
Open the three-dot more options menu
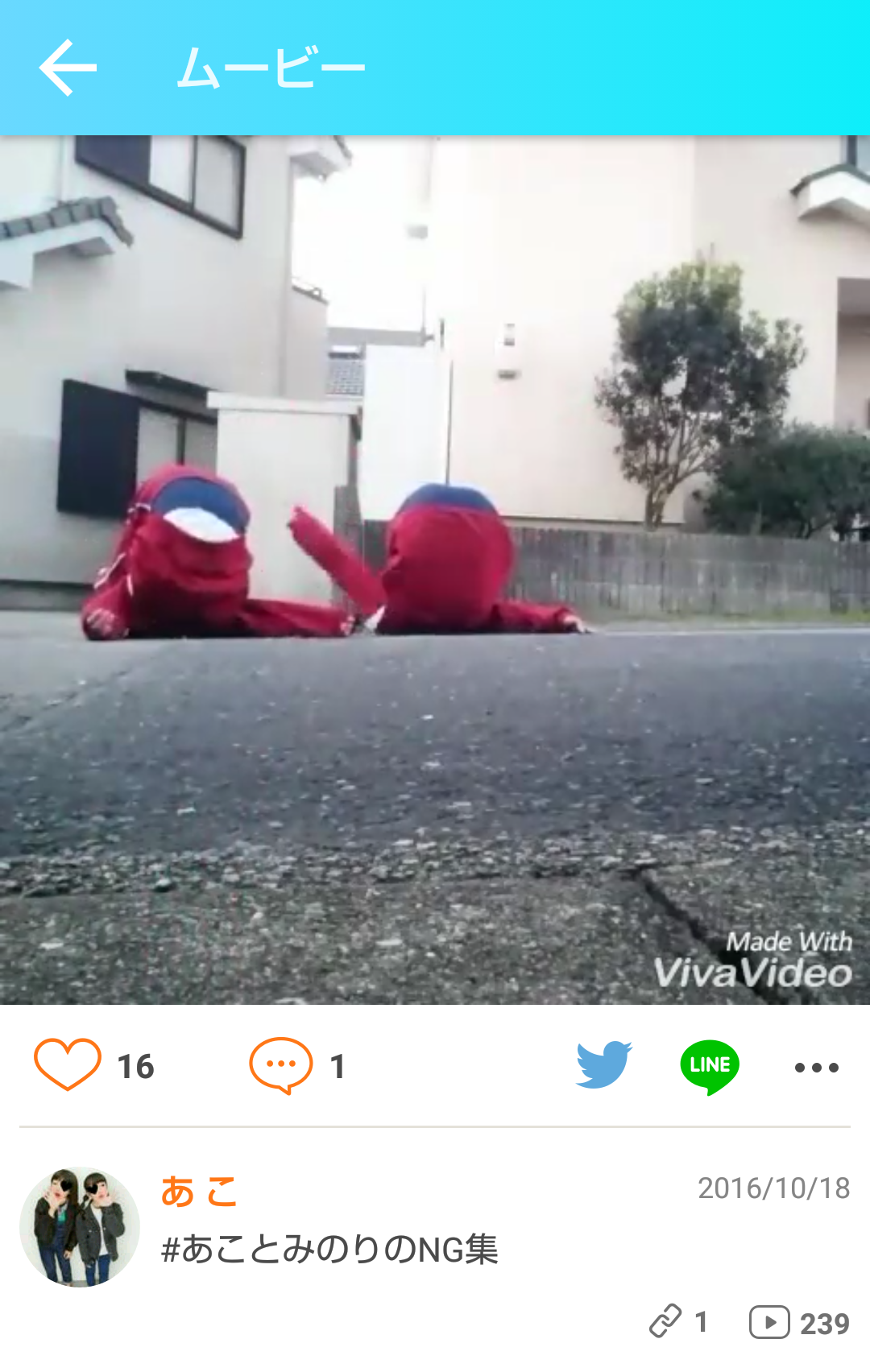click(816, 1068)
